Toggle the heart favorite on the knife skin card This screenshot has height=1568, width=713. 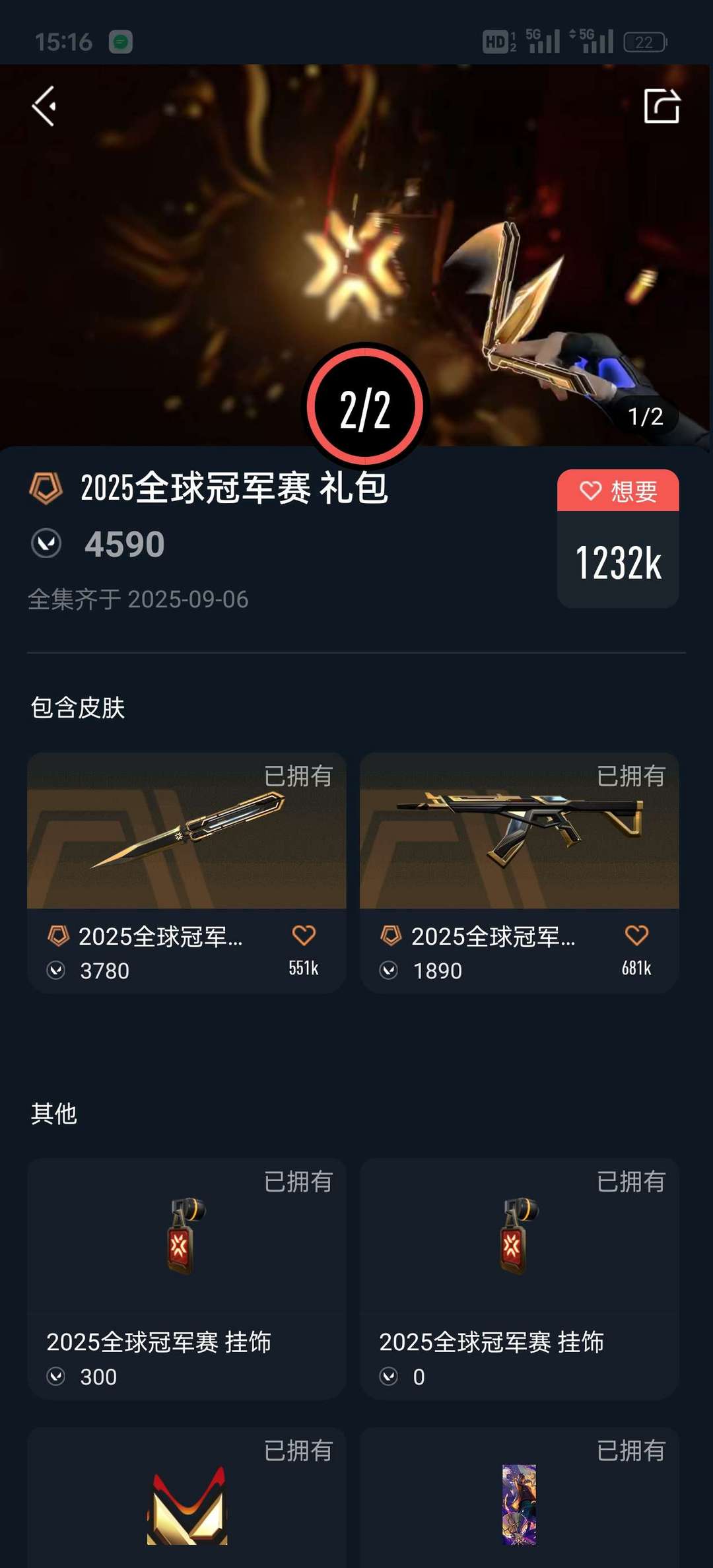[x=305, y=935]
